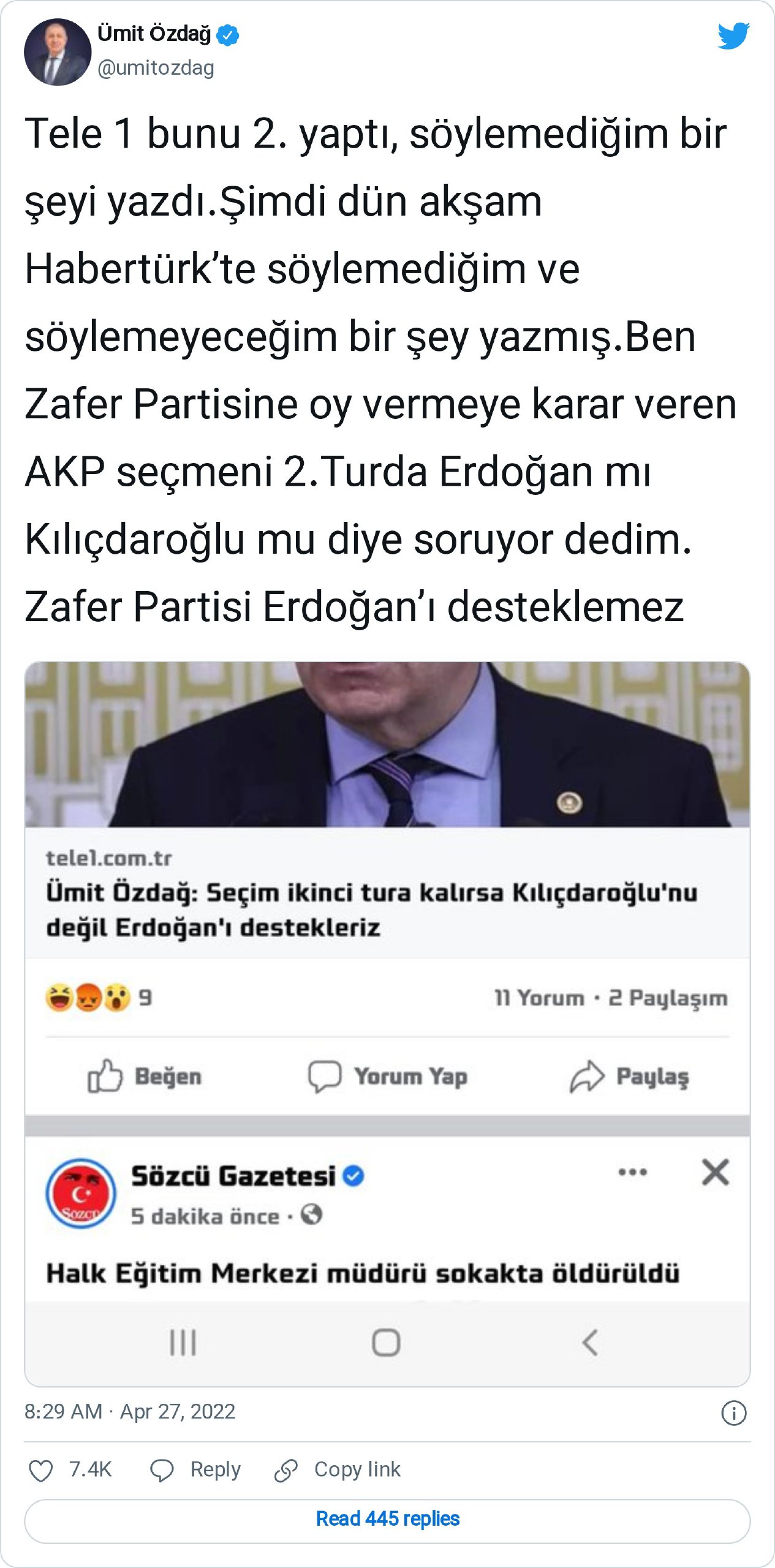Expand the attached screenshot image

pos(387,1023)
